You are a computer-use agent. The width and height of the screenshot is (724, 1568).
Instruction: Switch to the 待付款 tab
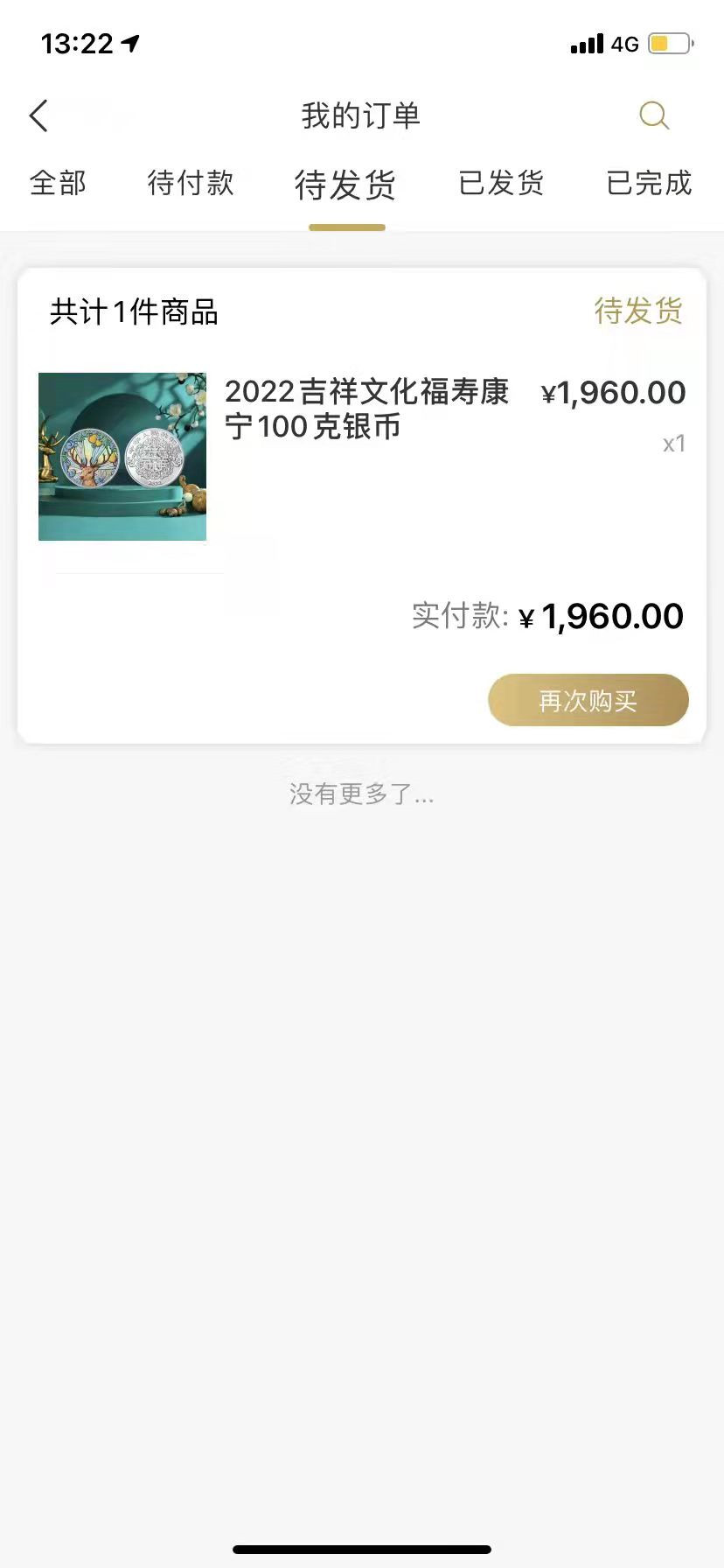tap(191, 183)
